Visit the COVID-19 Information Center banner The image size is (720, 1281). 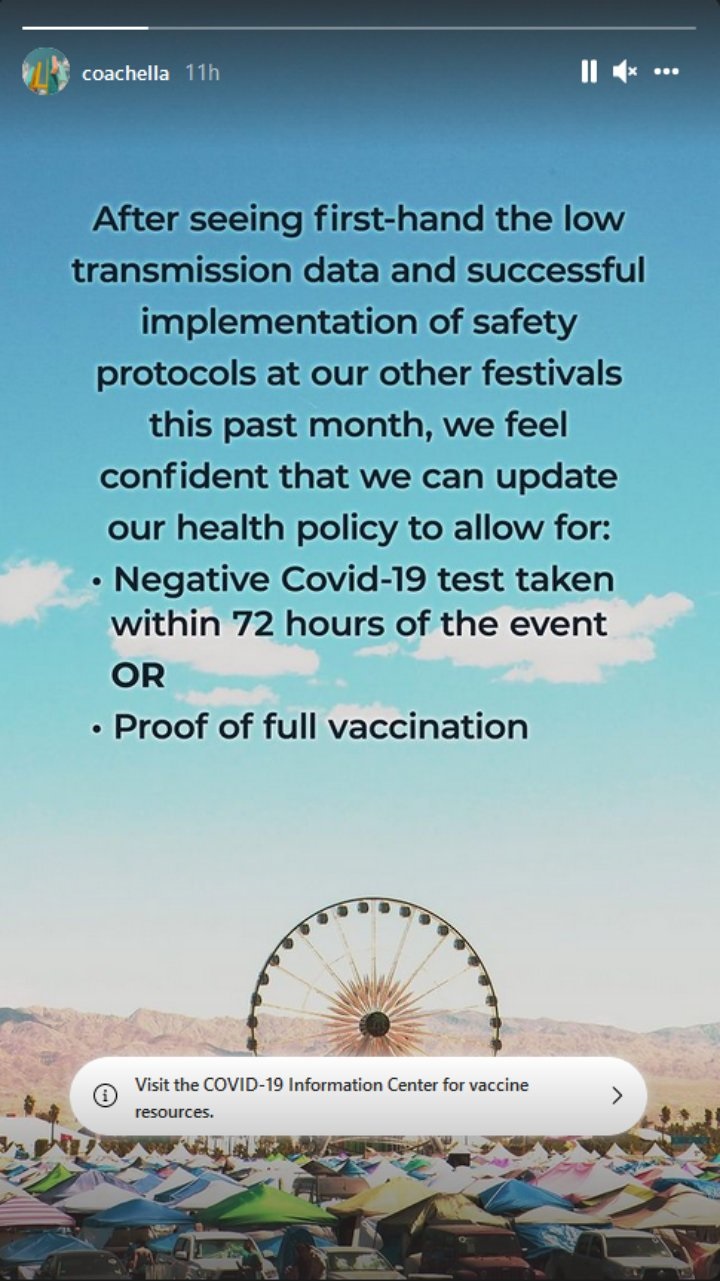(x=359, y=1096)
